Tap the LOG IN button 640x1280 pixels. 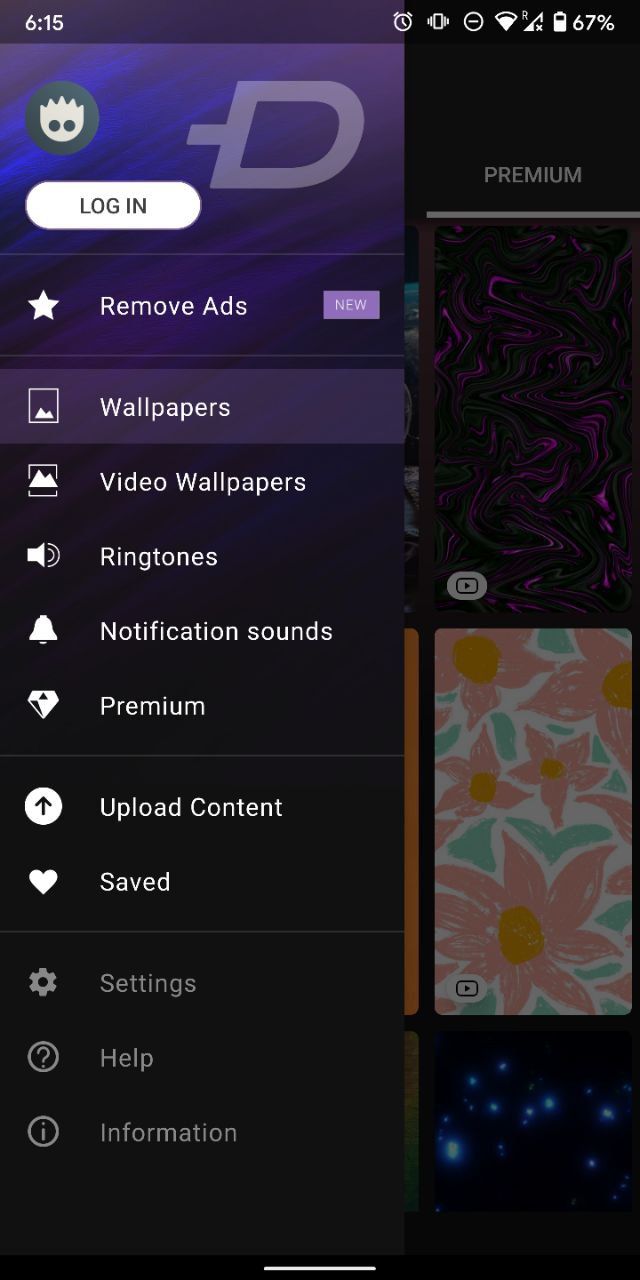113,205
